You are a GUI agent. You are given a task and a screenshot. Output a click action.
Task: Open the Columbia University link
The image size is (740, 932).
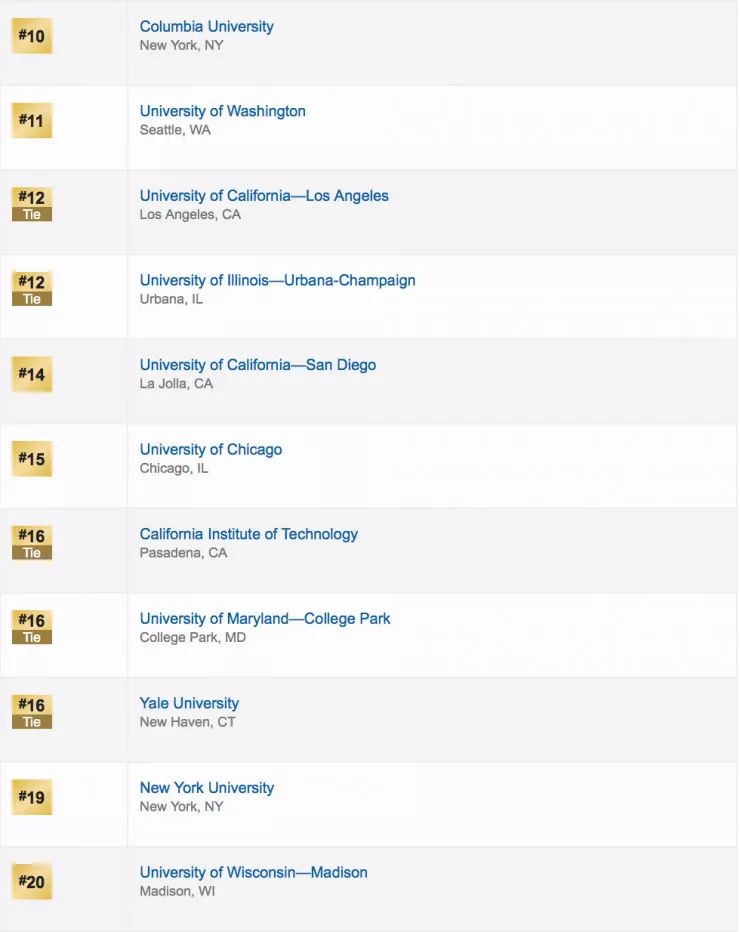pos(206,27)
